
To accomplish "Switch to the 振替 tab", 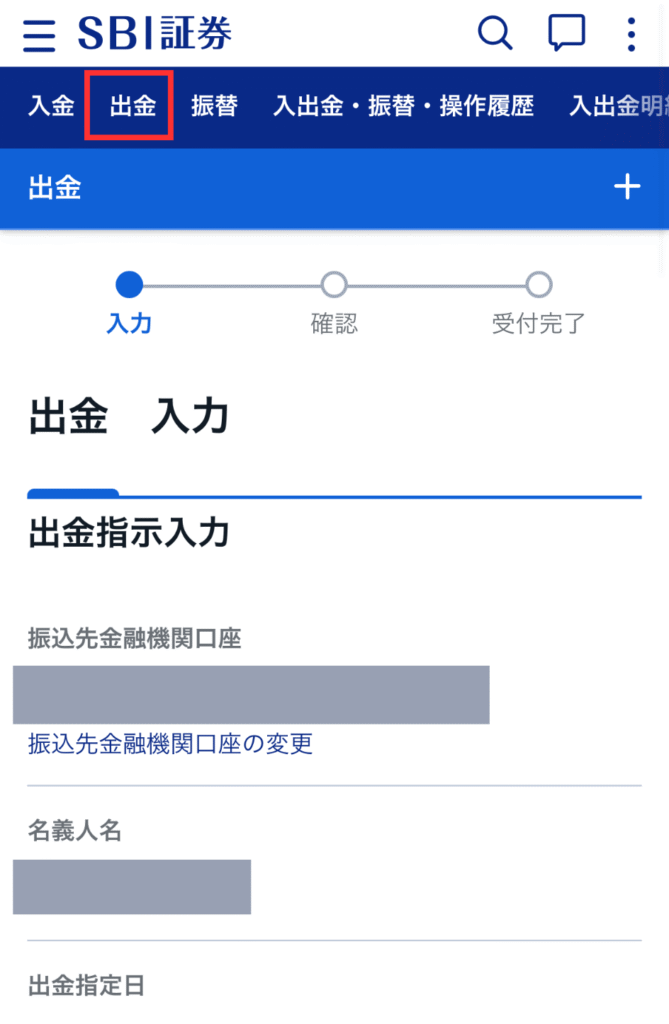I will pos(214,105).
